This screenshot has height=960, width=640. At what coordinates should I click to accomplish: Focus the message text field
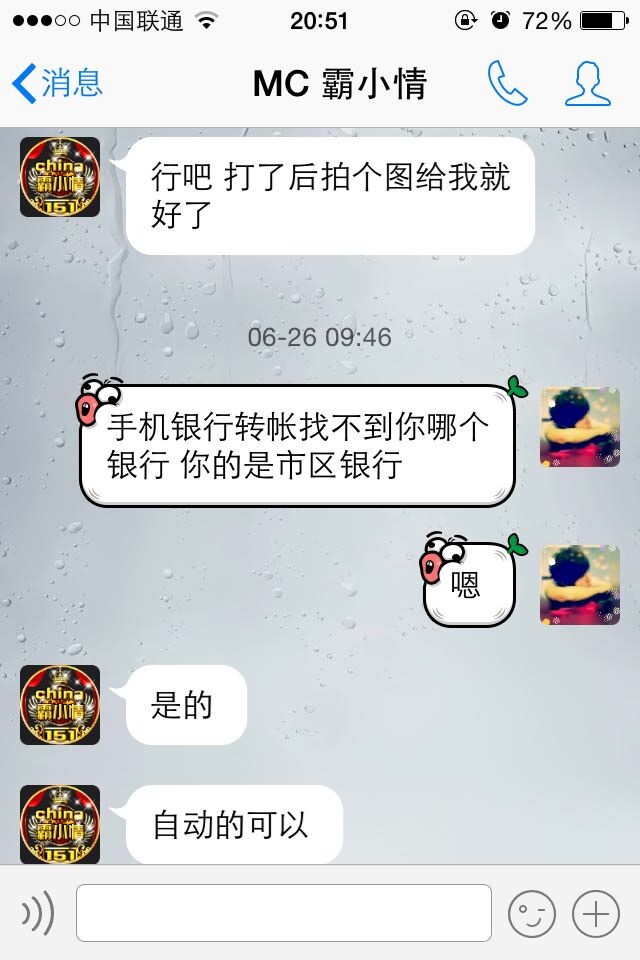click(x=284, y=912)
